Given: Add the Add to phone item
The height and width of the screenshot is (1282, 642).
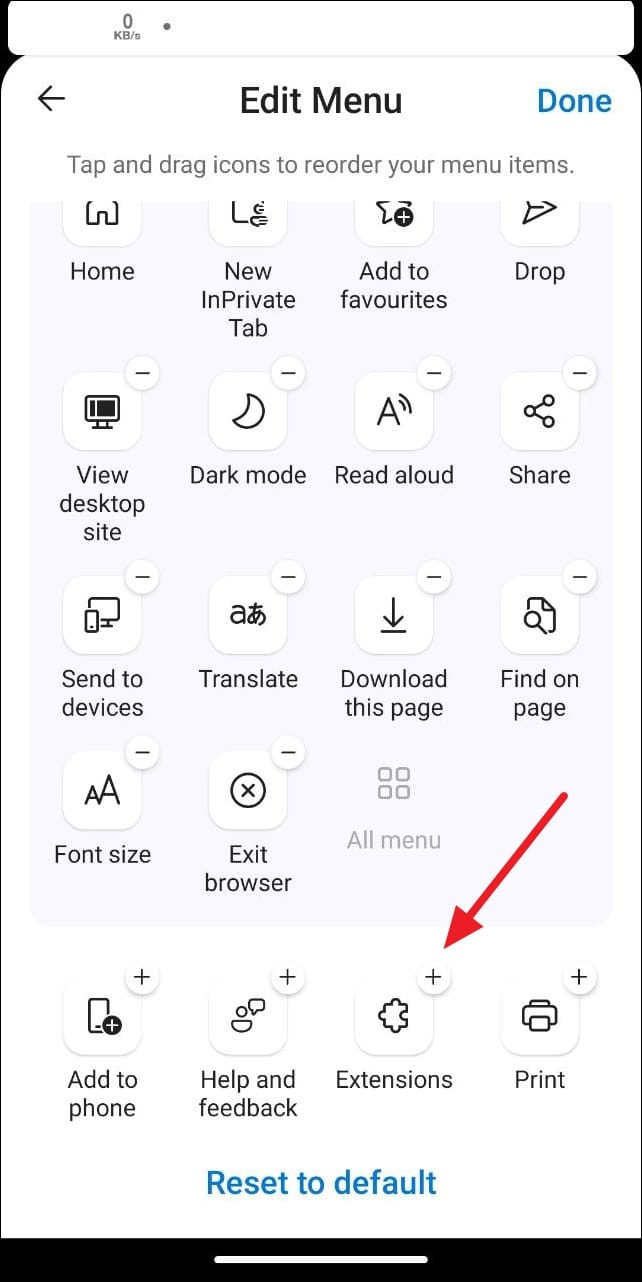Looking at the screenshot, I should click(x=142, y=977).
